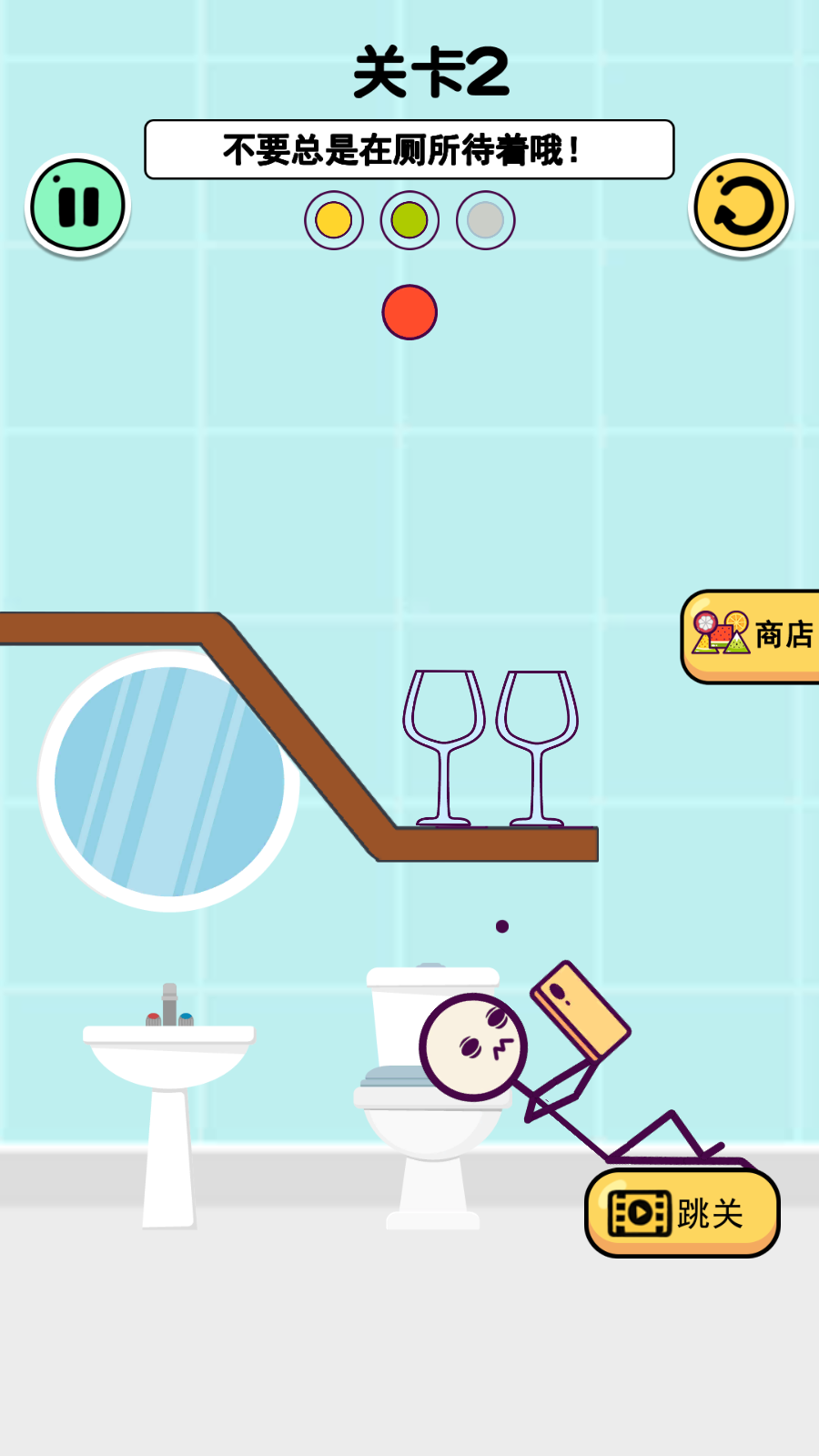
Task: Tap 跳关 to skip this level
Action: [x=682, y=1213]
